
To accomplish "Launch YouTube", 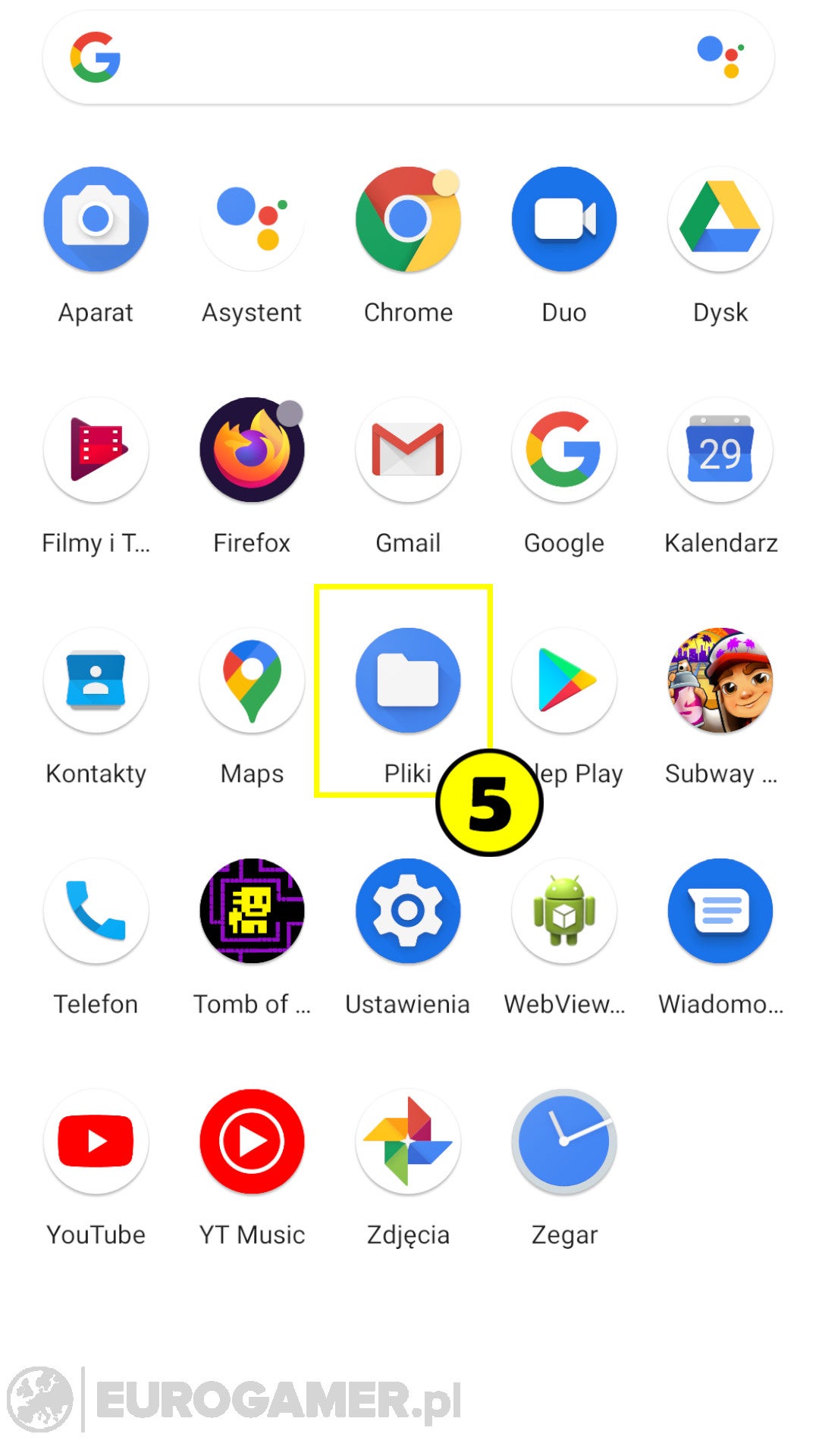I will click(x=96, y=1142).
